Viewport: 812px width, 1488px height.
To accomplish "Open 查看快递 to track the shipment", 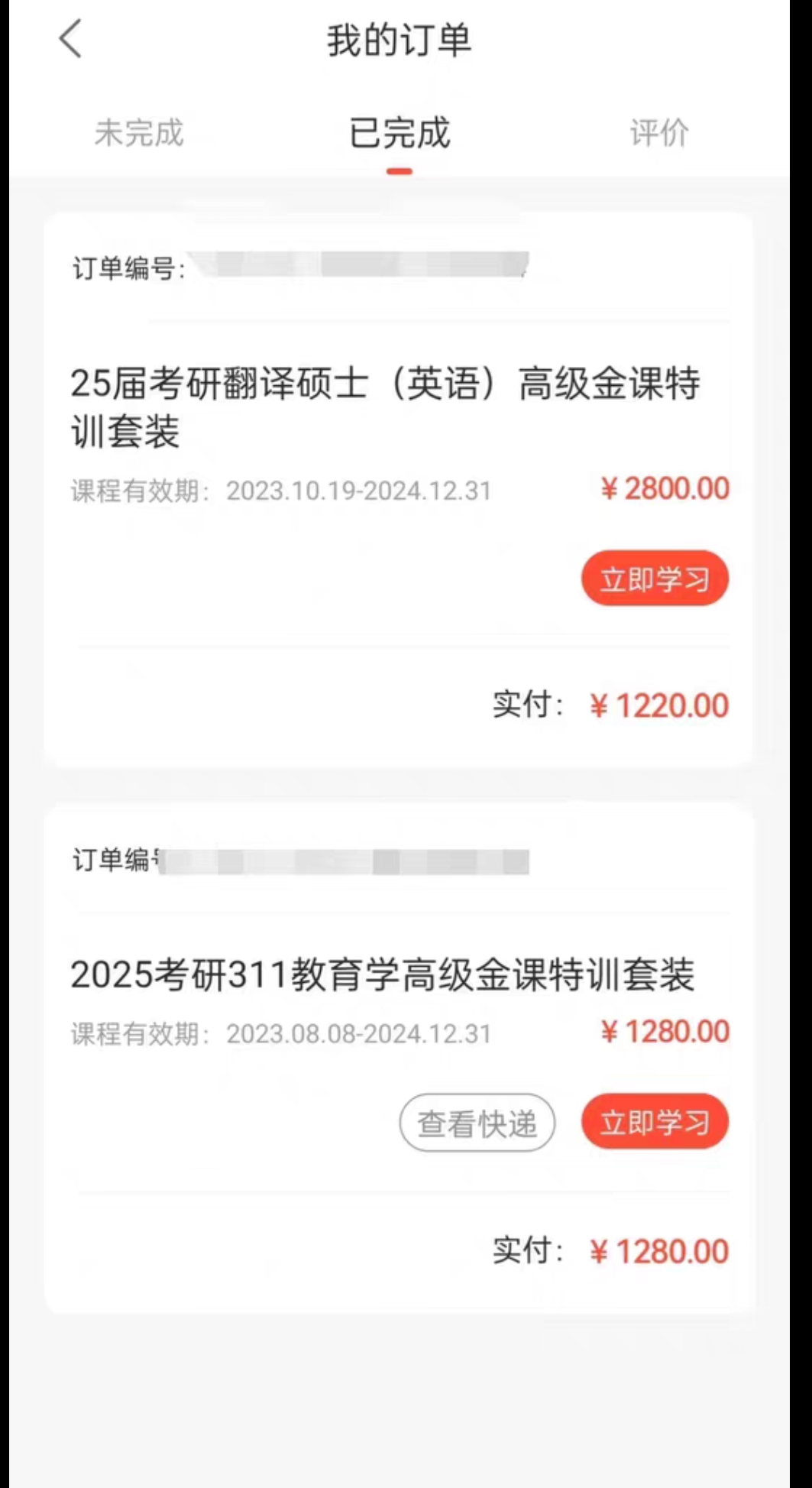I will (477, 1122).
